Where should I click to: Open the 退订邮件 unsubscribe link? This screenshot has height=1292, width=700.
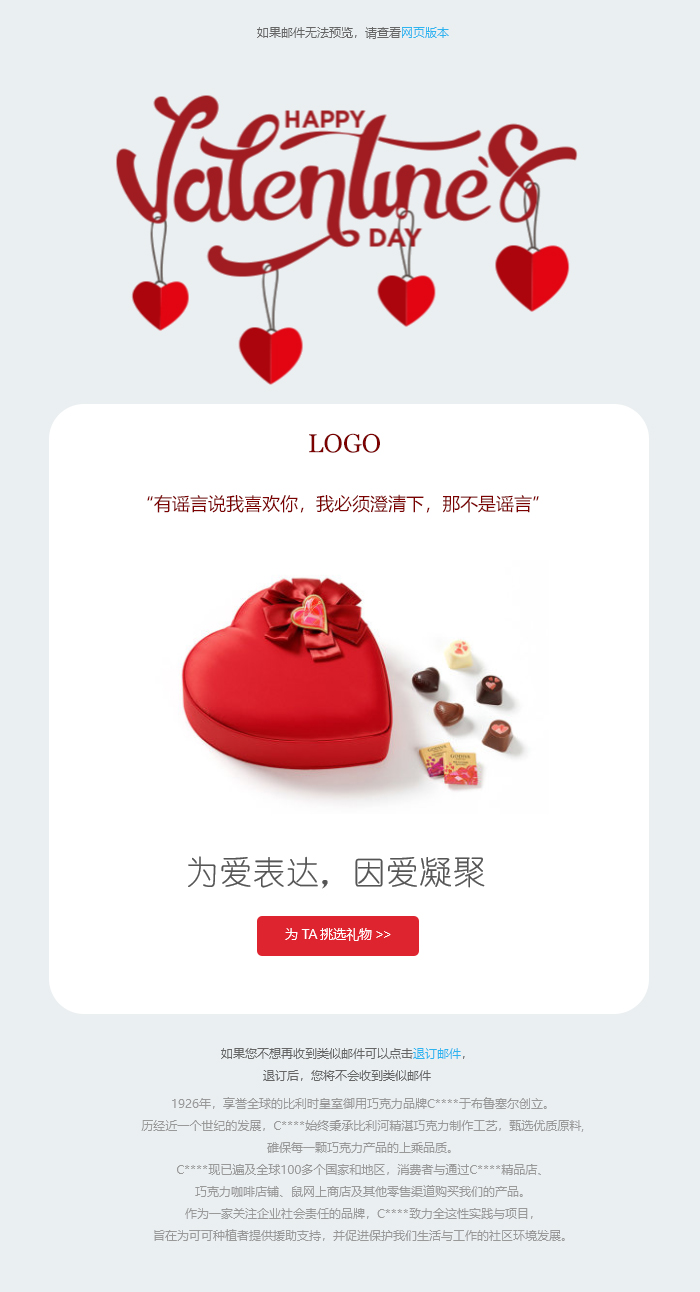(437, 1053)
